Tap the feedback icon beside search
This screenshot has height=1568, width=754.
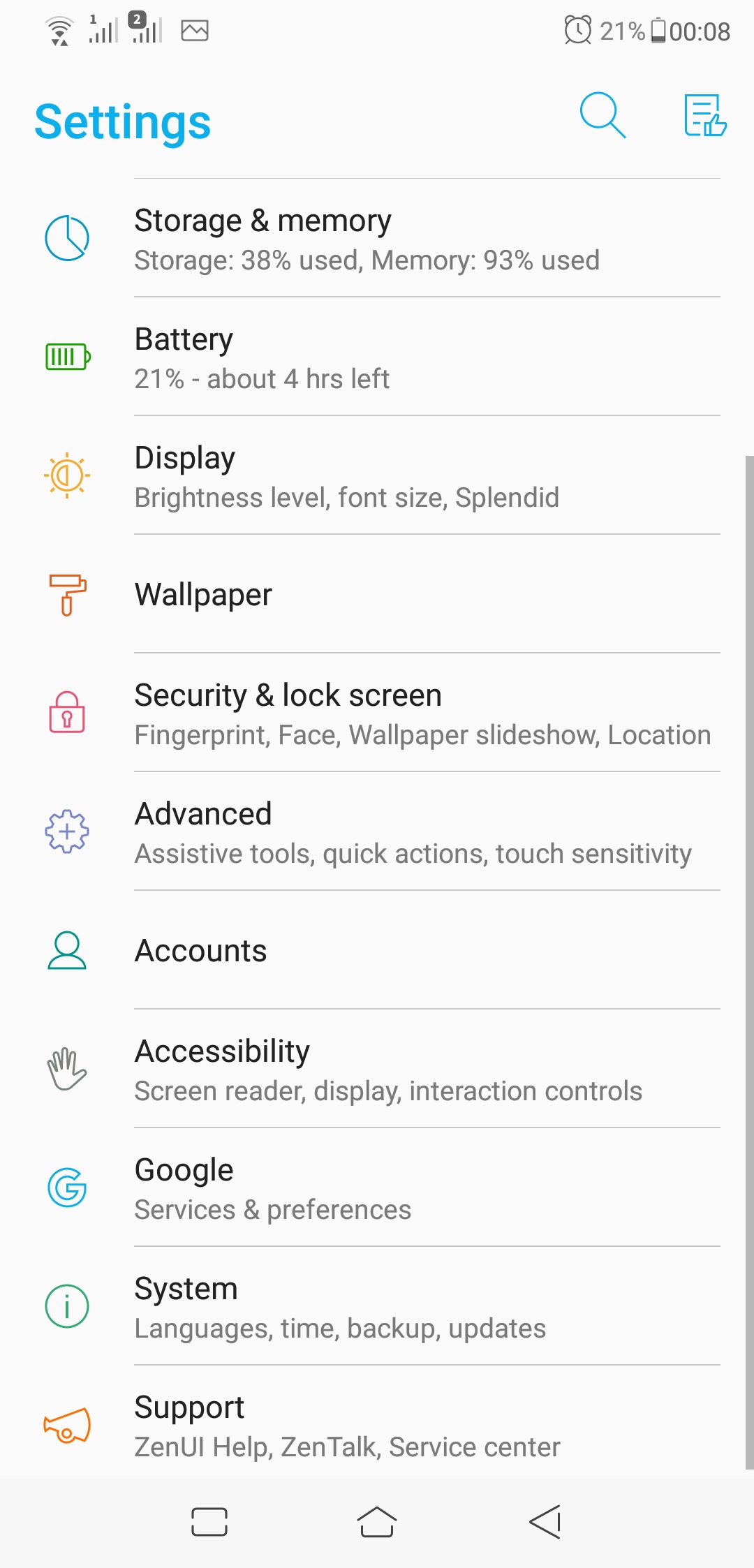point(705,115)
